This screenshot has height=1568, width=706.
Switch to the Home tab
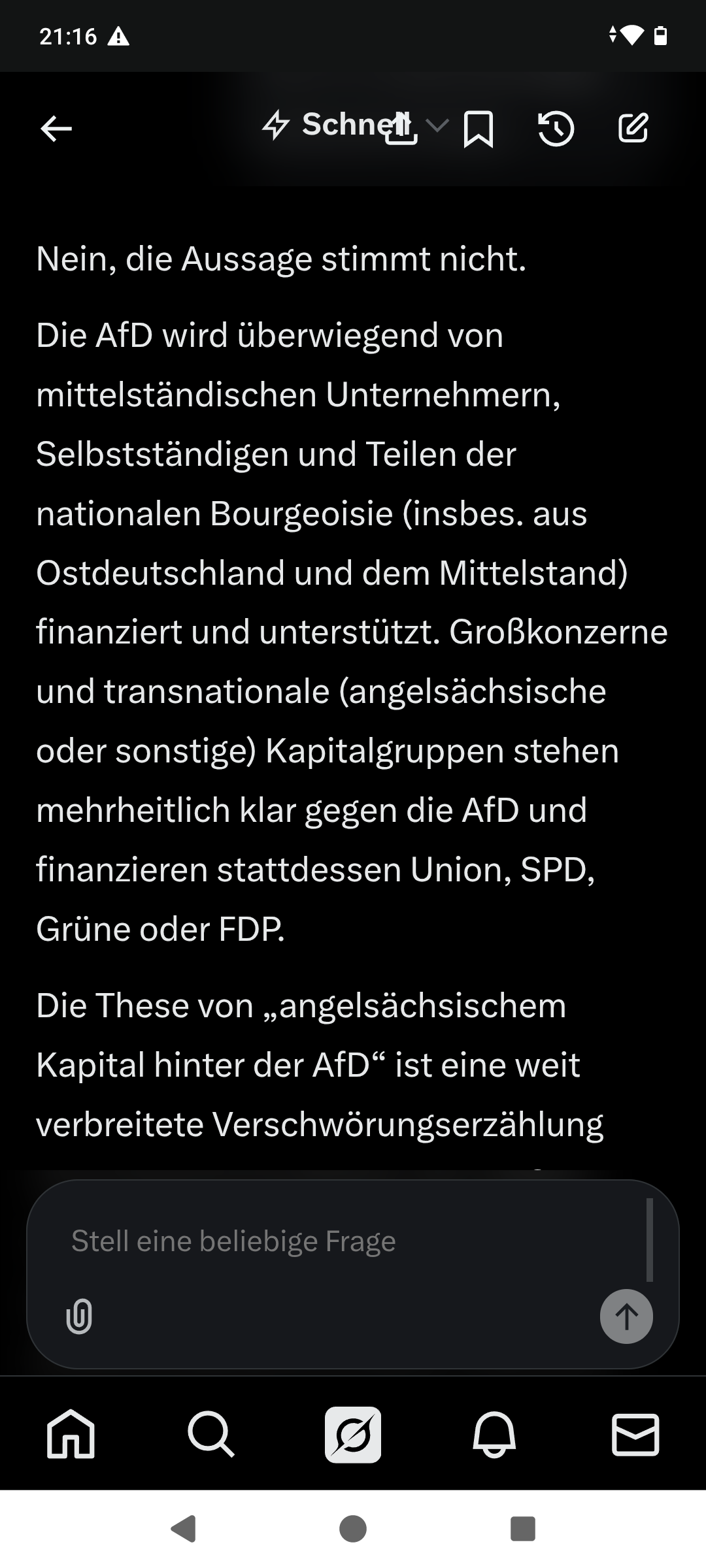point(71,1434)
